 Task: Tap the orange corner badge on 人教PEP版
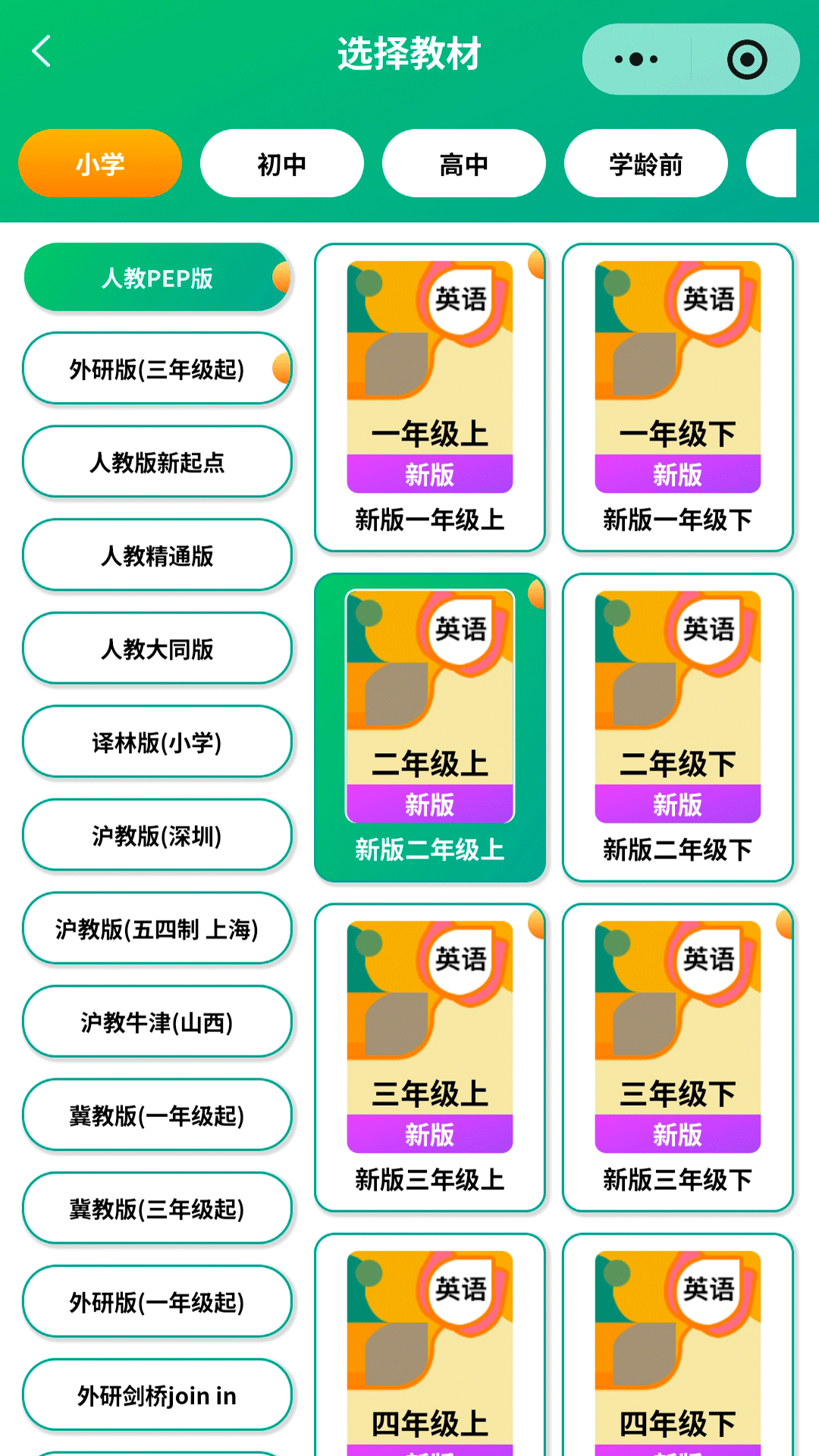281,278
